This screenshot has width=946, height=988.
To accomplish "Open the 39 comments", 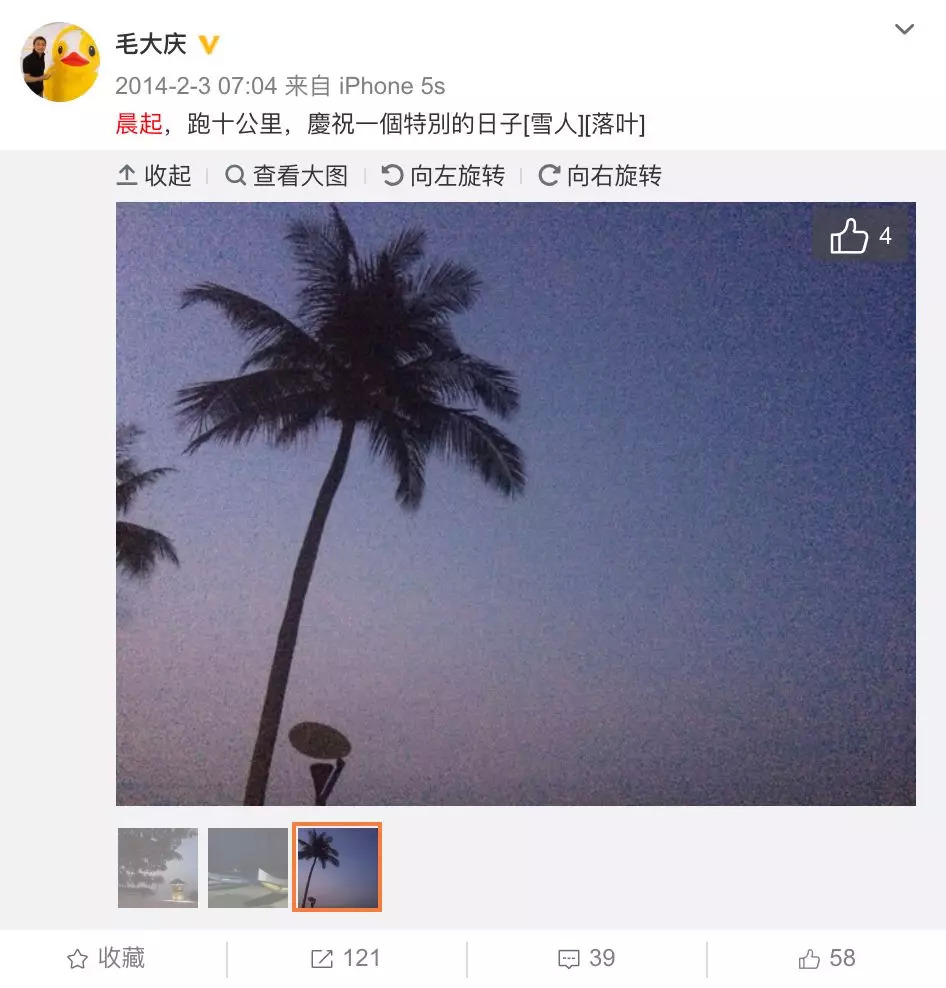I will click(587, 958).
